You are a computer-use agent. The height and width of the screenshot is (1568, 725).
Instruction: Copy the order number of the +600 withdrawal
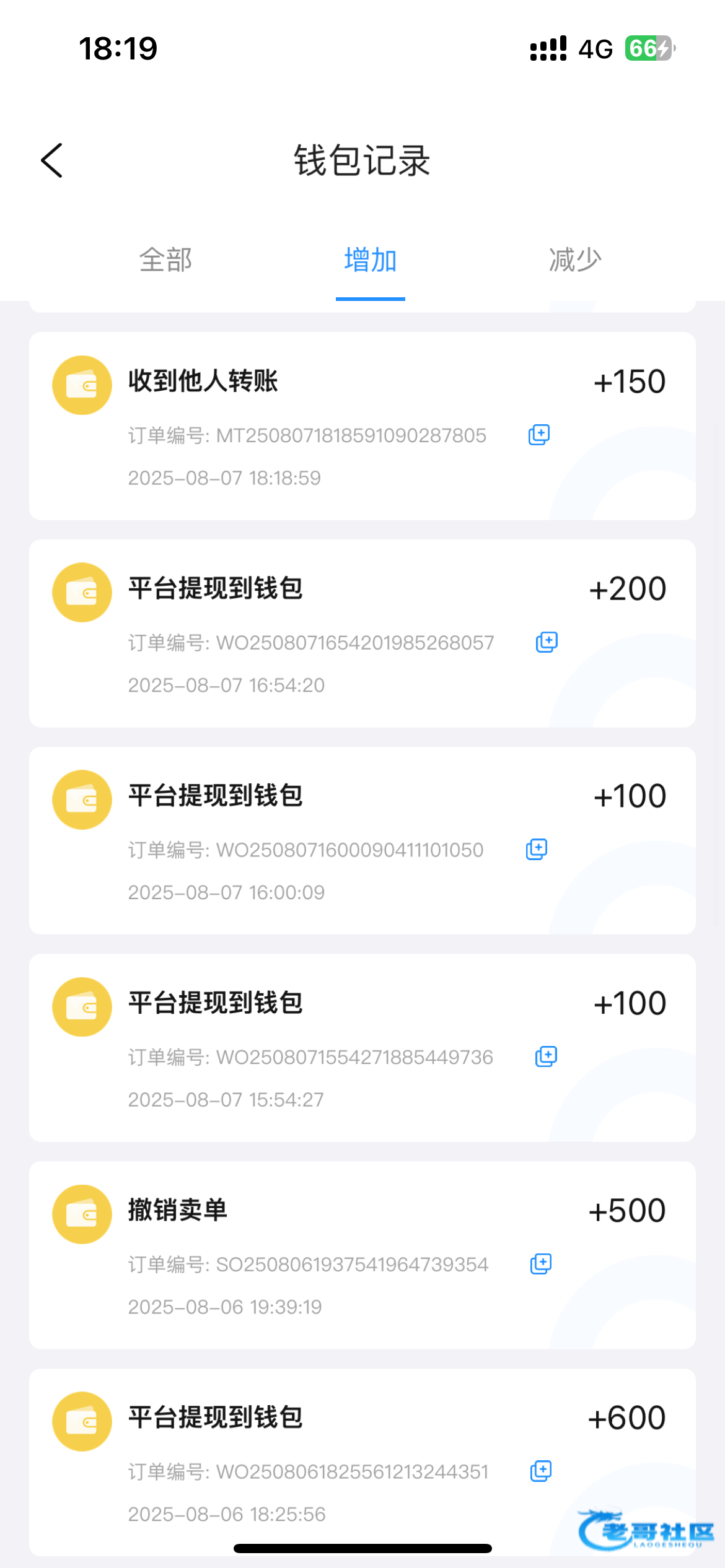541,1471
